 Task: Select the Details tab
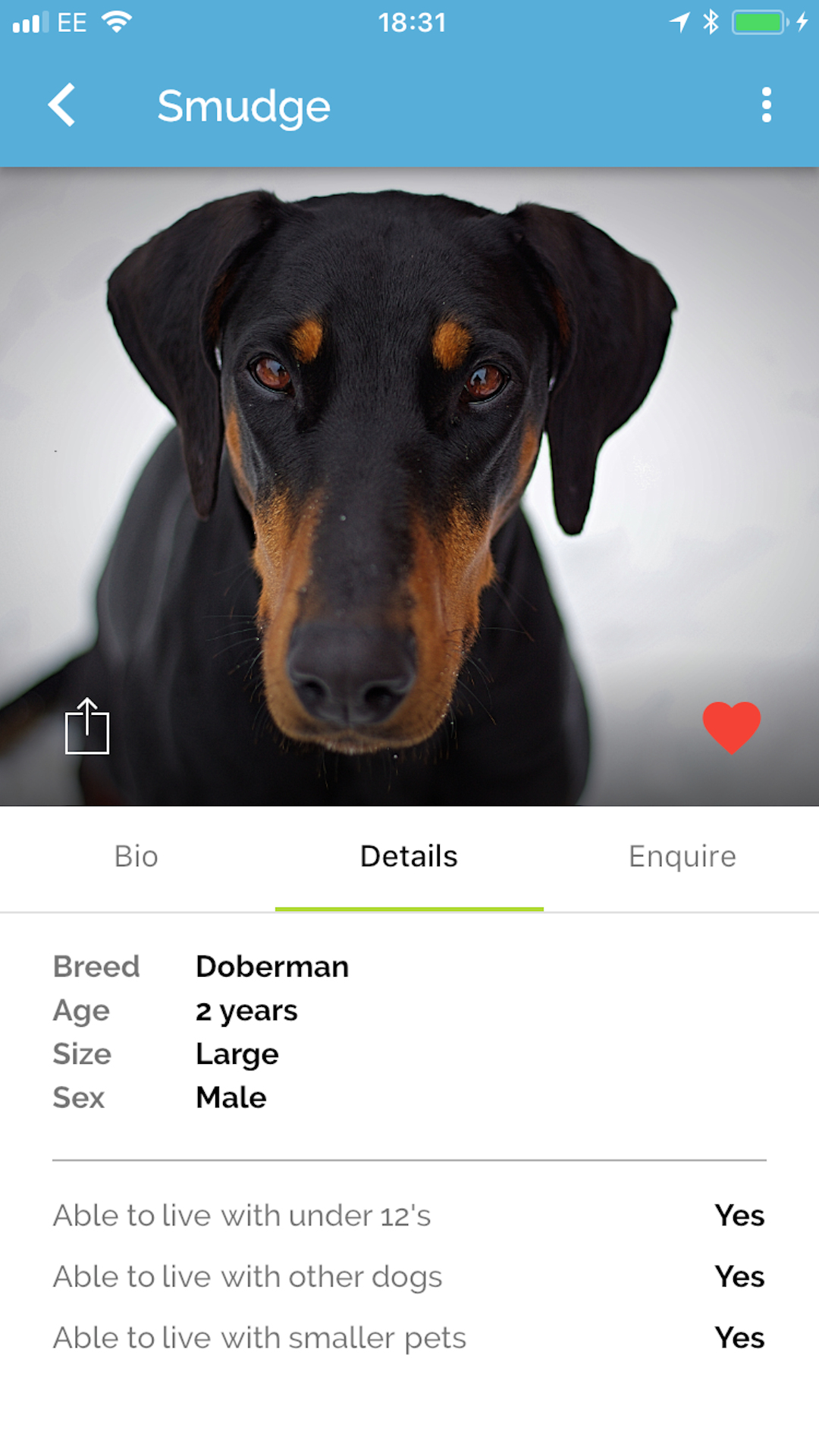[409, 857]
